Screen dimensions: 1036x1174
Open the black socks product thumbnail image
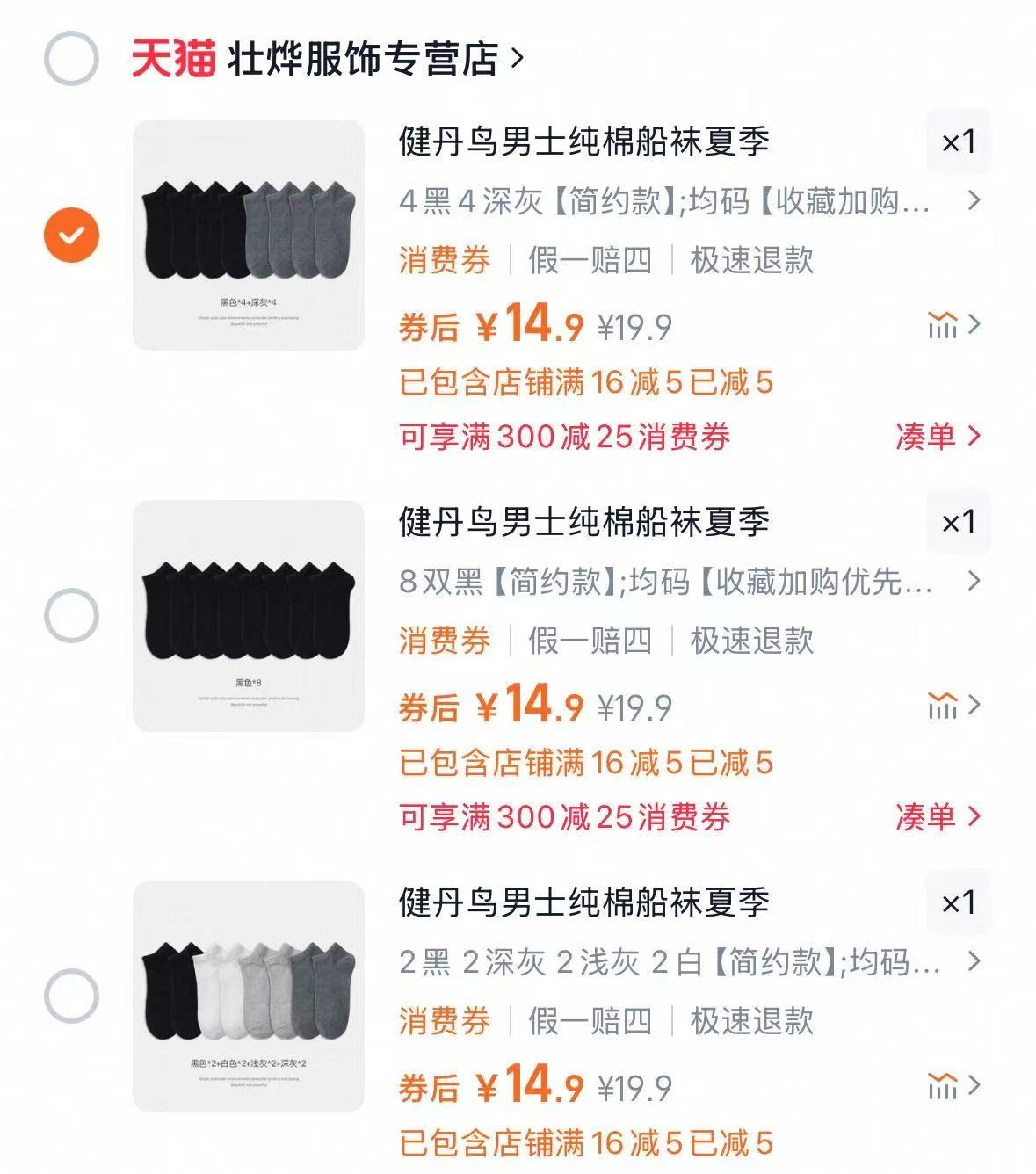[x=250, y=617]
